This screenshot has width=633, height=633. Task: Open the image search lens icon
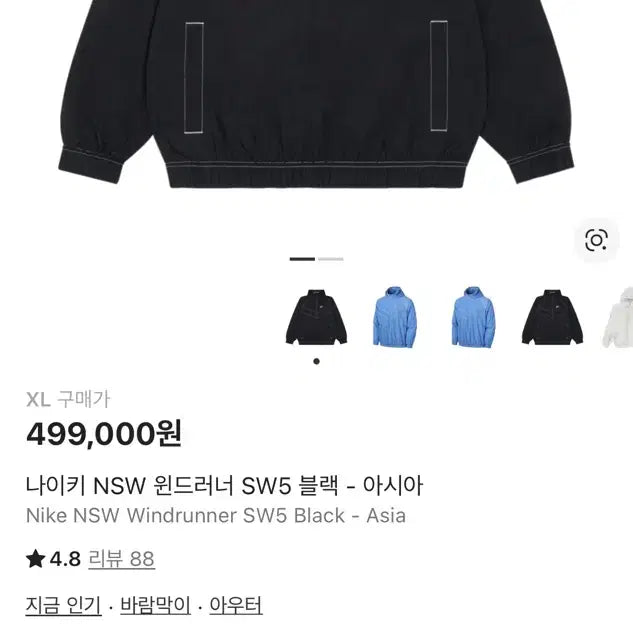coord(596,239)
